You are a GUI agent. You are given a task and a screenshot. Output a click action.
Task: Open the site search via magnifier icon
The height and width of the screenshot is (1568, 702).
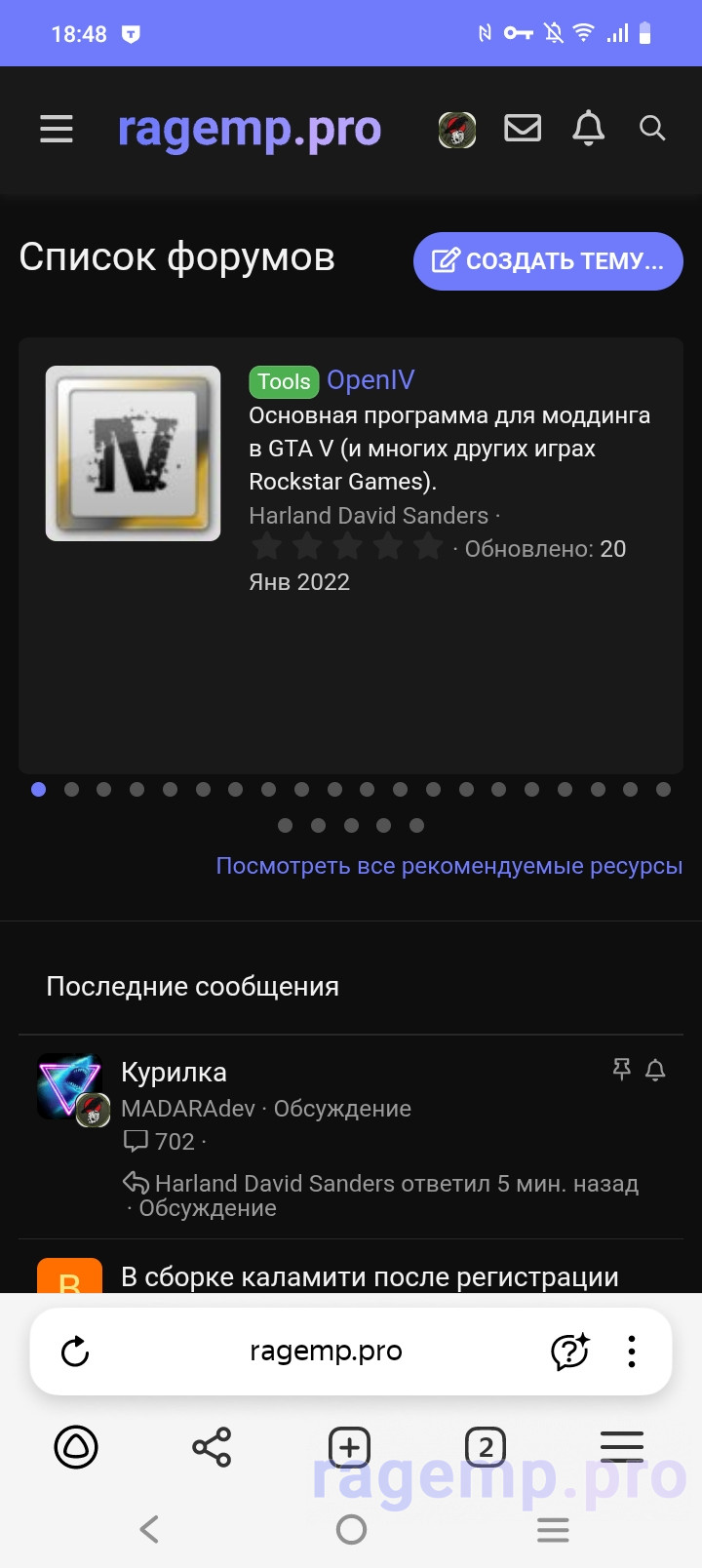(x=651, y=128)
